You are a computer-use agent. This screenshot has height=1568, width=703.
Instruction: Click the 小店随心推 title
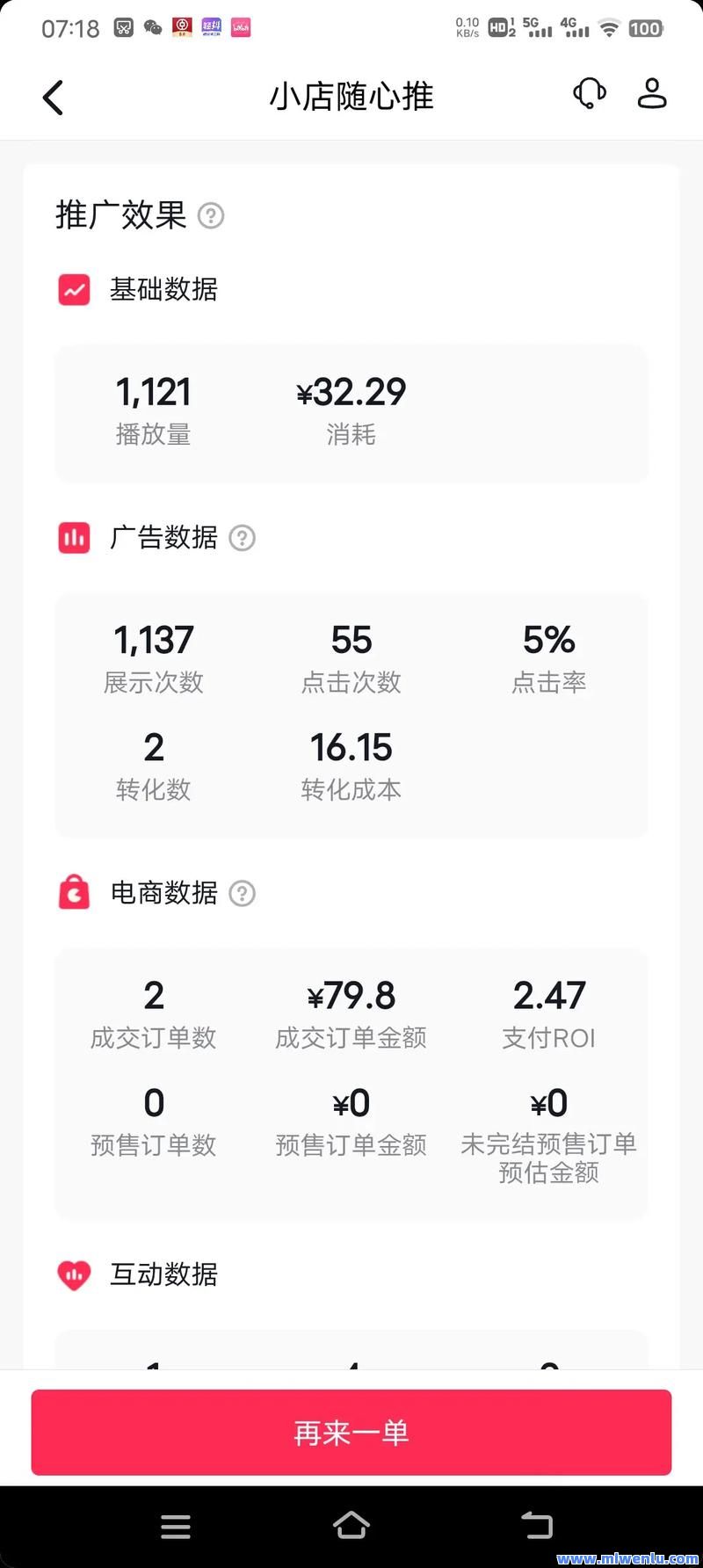[351, 97]
